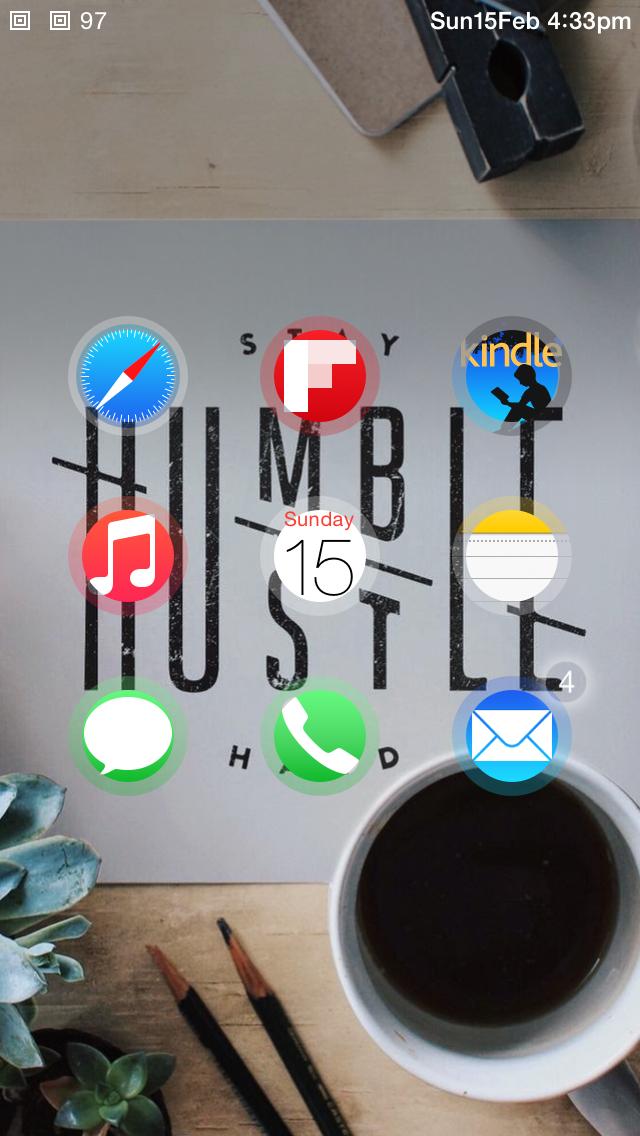Image resolution: width=640 pixels, height=1136 pixels.
Task: Open the Phone dialer app
Action: click(320, 736)
